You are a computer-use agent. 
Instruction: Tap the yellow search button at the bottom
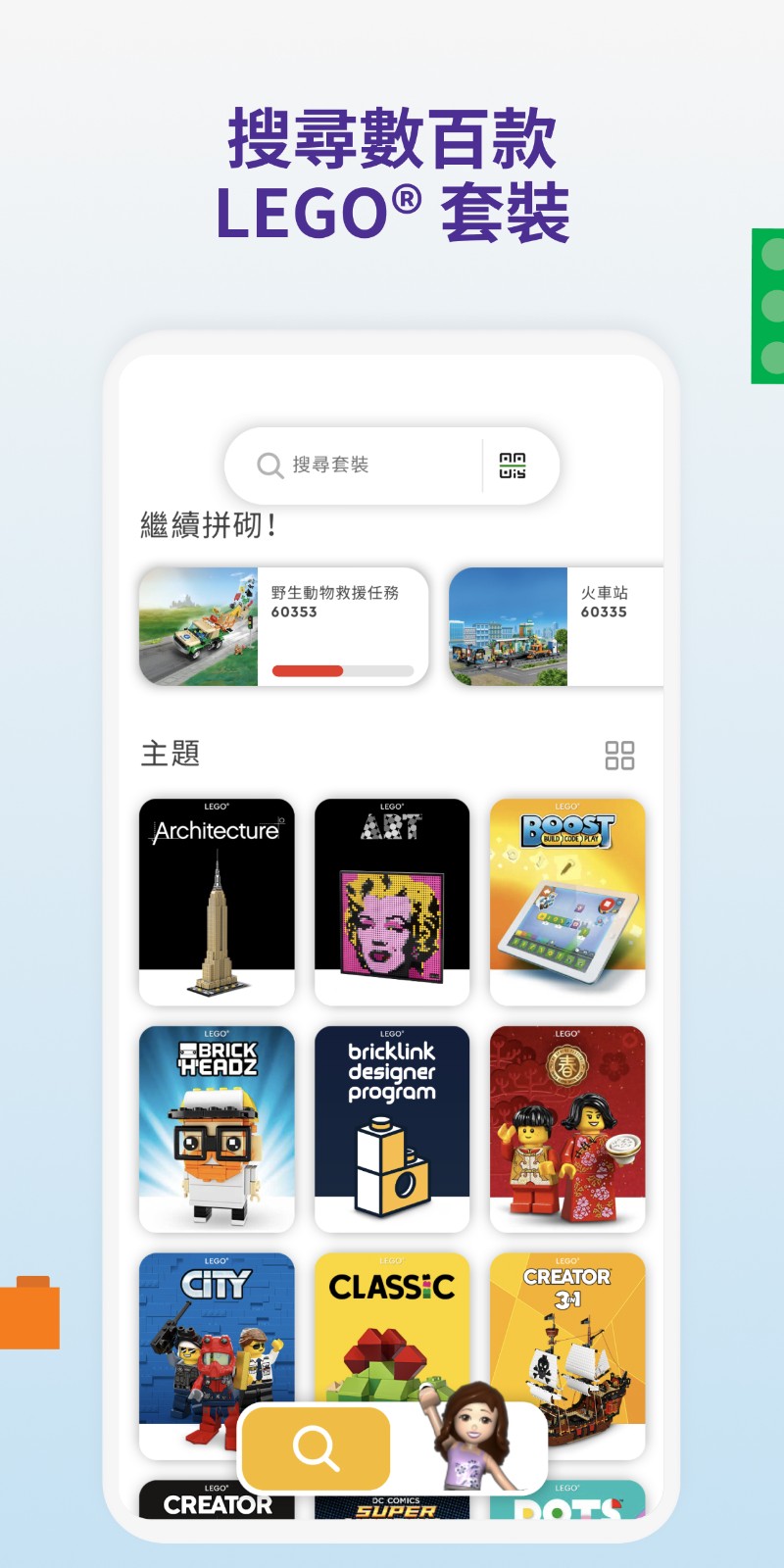point(315,1448)
